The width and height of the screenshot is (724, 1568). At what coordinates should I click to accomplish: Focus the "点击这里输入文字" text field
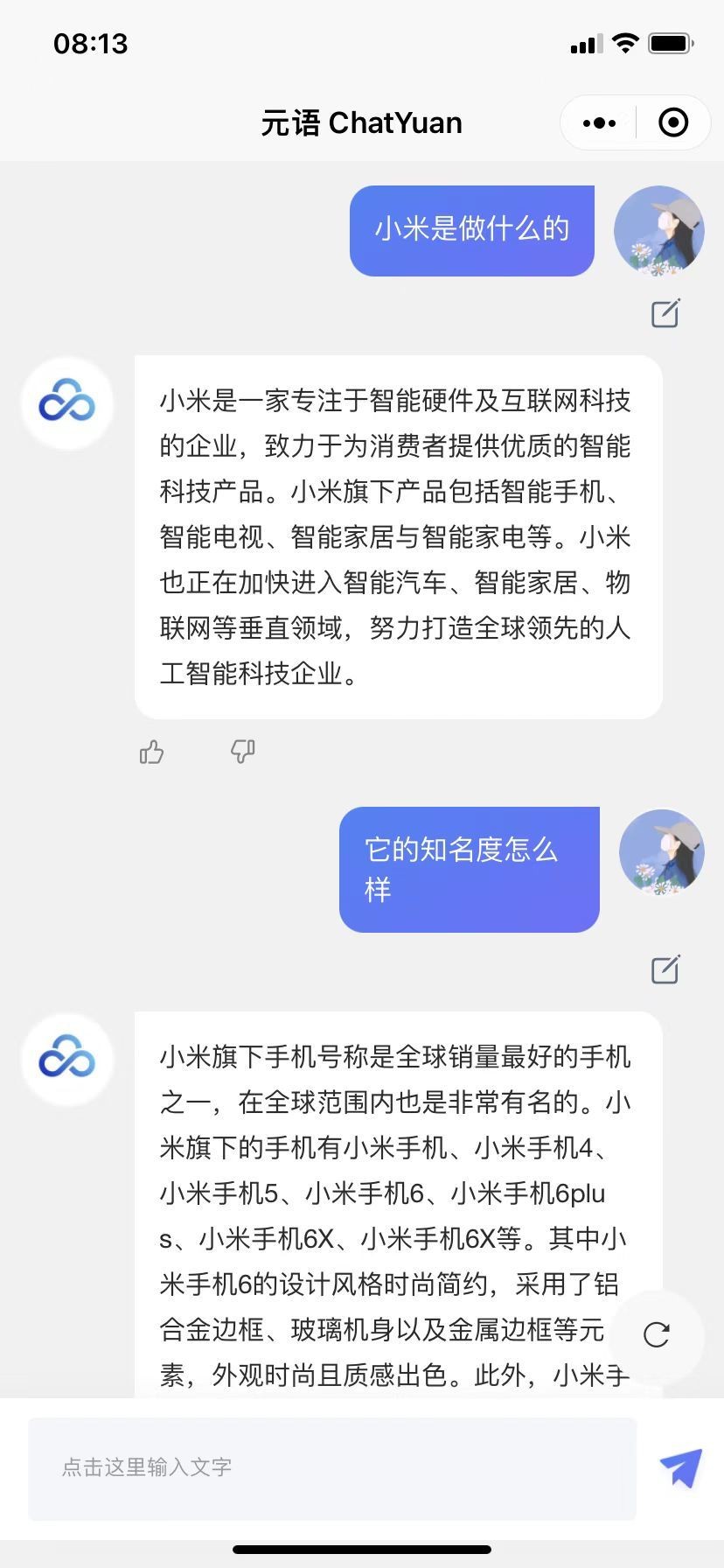[332, 1467]
